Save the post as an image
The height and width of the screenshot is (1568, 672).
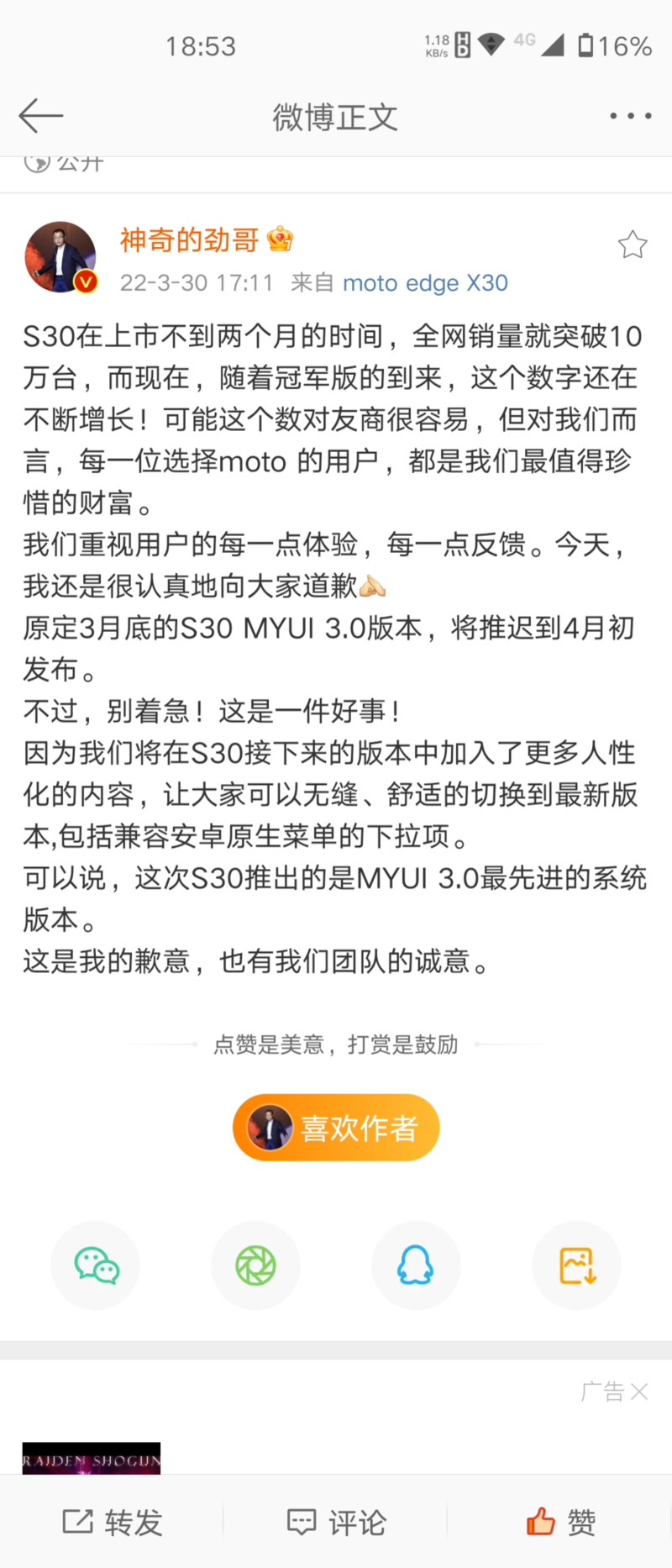577,1265
